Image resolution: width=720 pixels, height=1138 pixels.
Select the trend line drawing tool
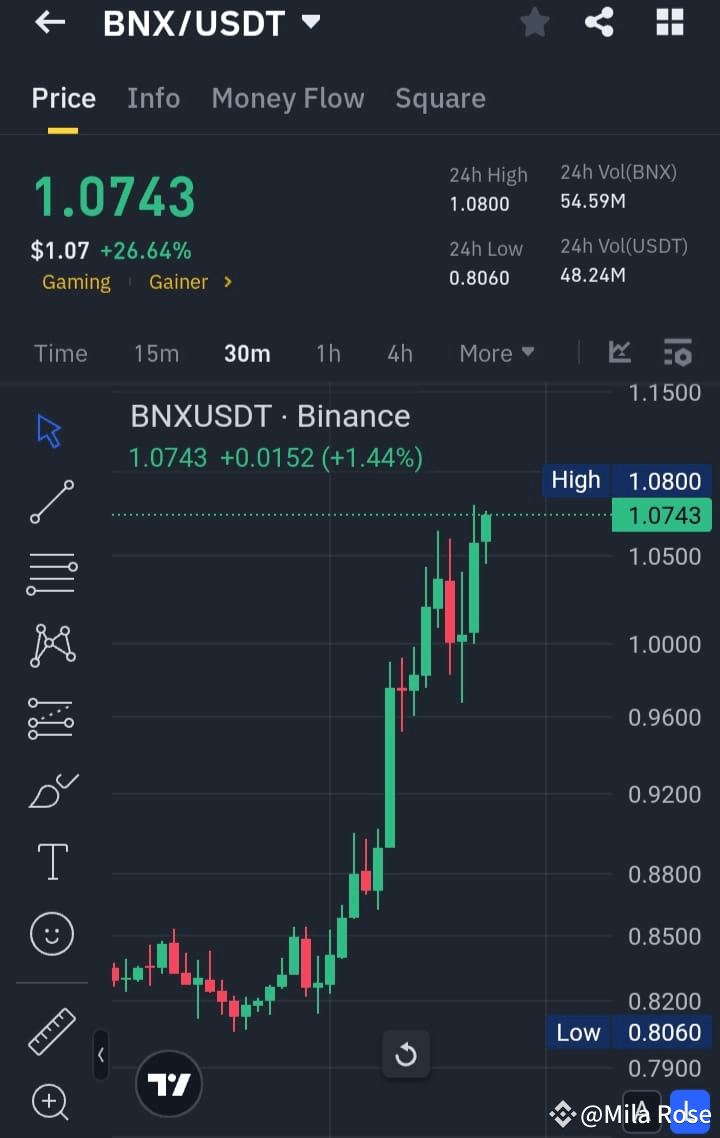tap(51, 502)
